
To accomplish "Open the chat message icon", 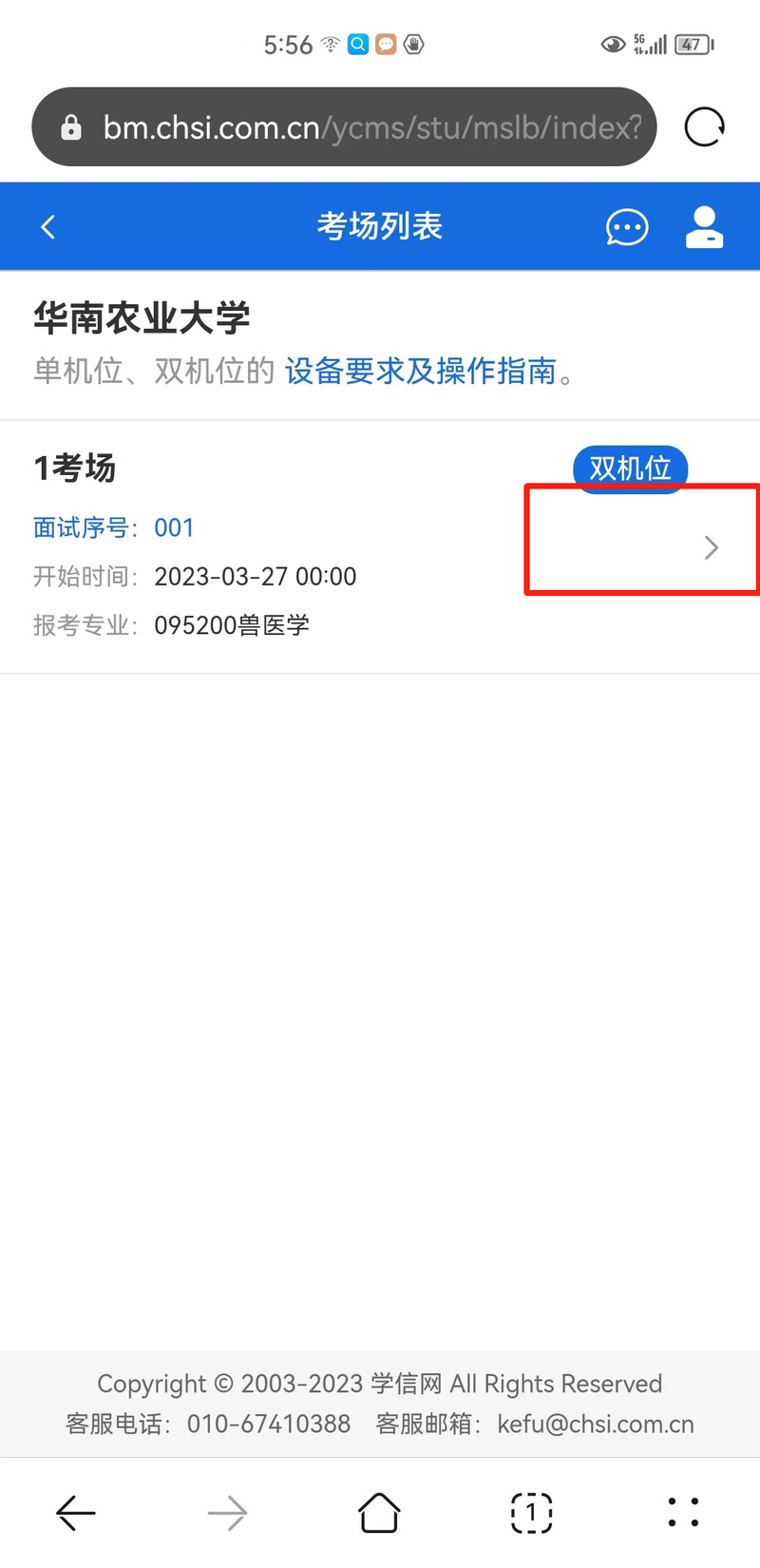I will pos(627,227).
